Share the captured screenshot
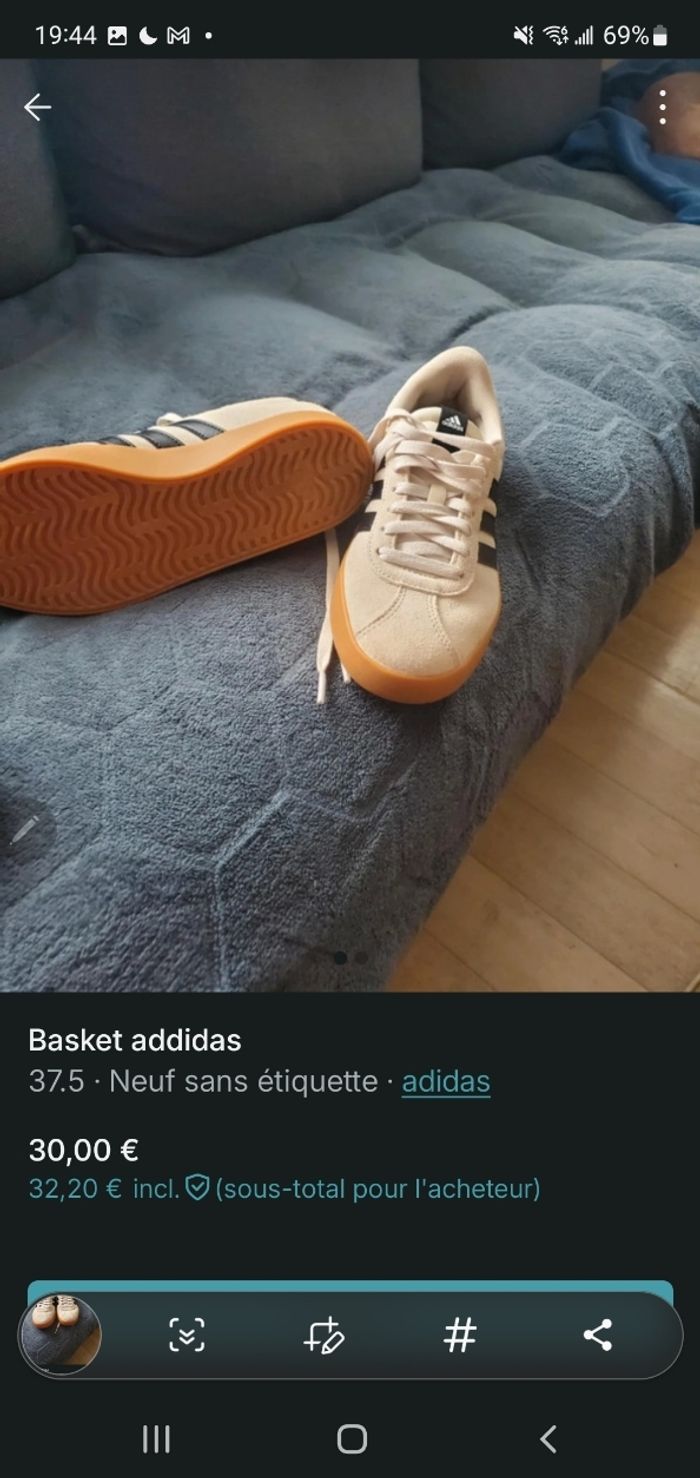 pyautogui.click(x=597, y=1335)
